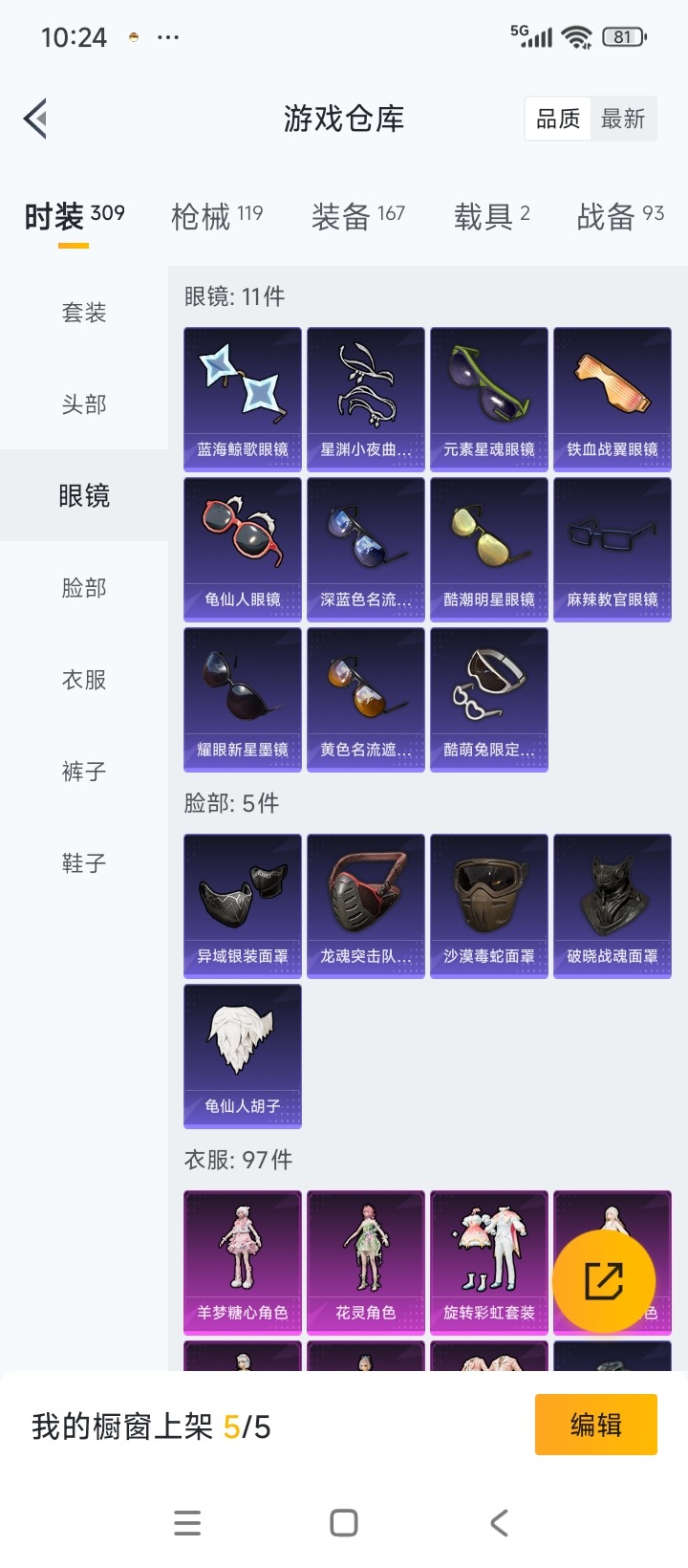Screen dimensions: 688x1568
Task: Select the 鞋子 category
Action: (x=84, y=863)
